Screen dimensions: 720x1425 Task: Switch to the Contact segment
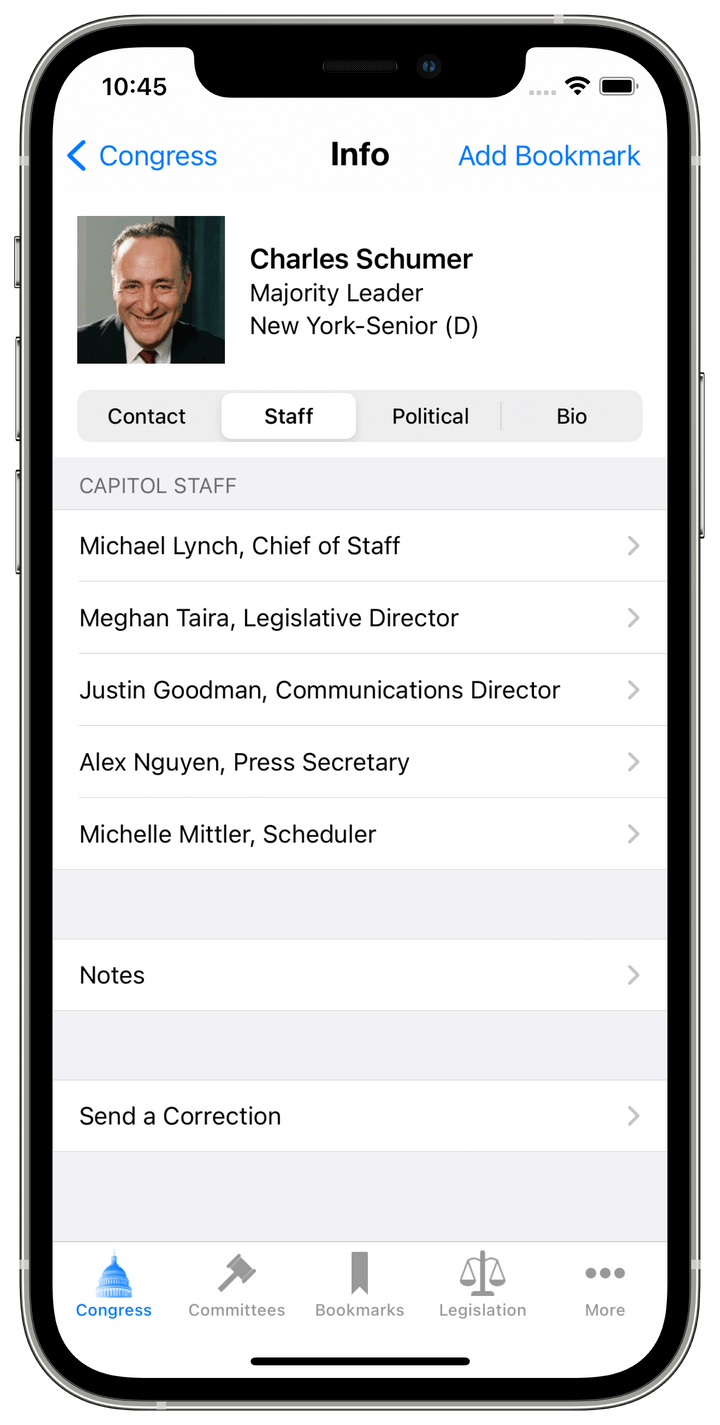click(147, 416)
